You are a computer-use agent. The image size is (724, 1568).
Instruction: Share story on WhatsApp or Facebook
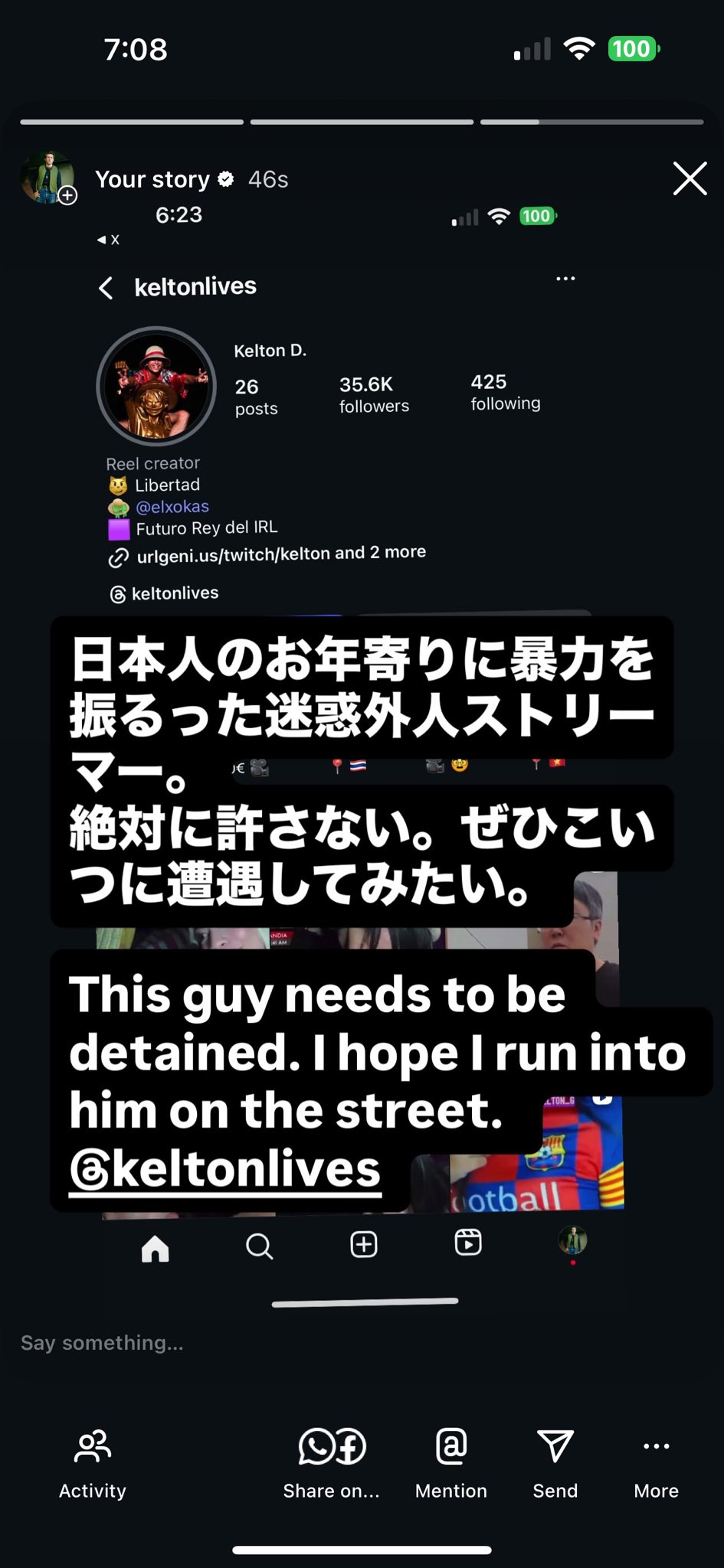click(332, 1463)
